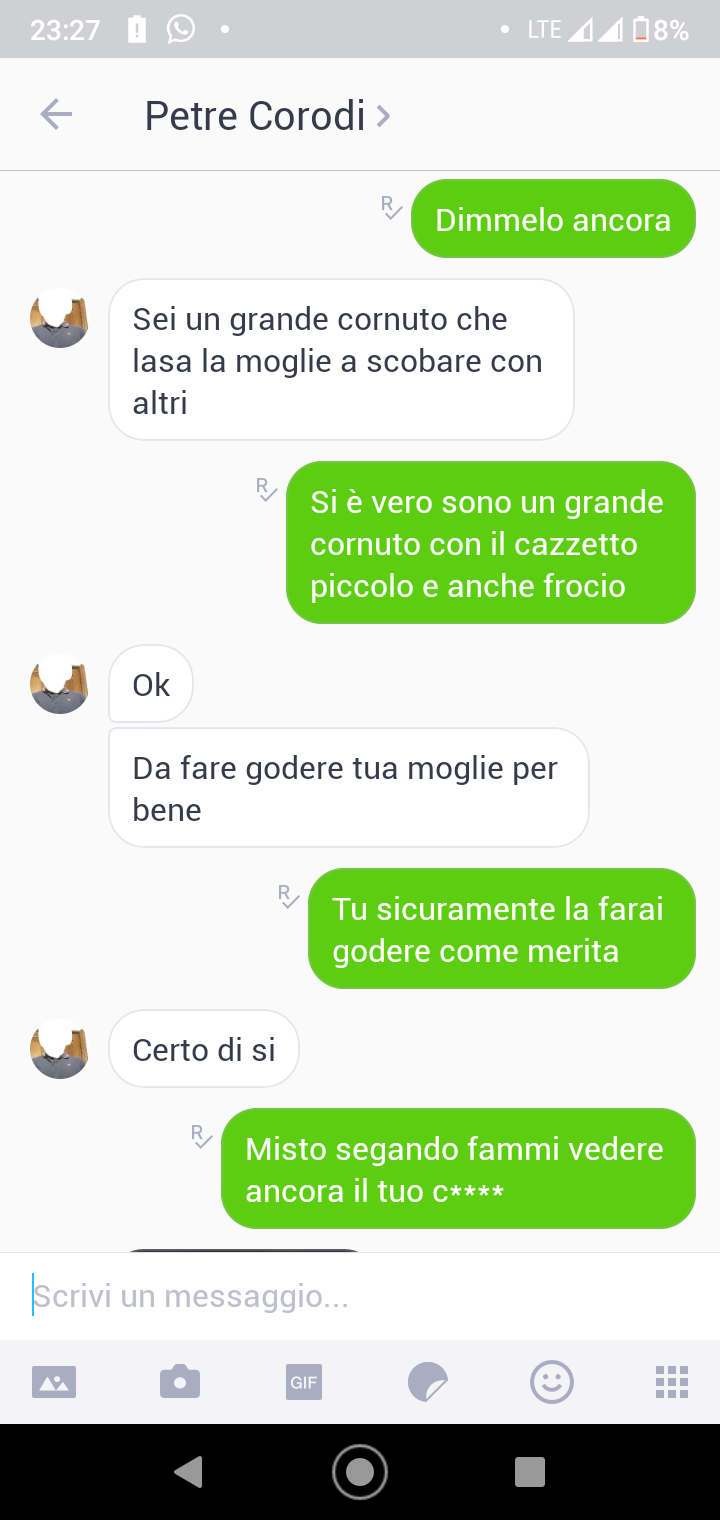Go back using the header arrow
This screenshot has width=720, height=1520.
coord(56,115)
